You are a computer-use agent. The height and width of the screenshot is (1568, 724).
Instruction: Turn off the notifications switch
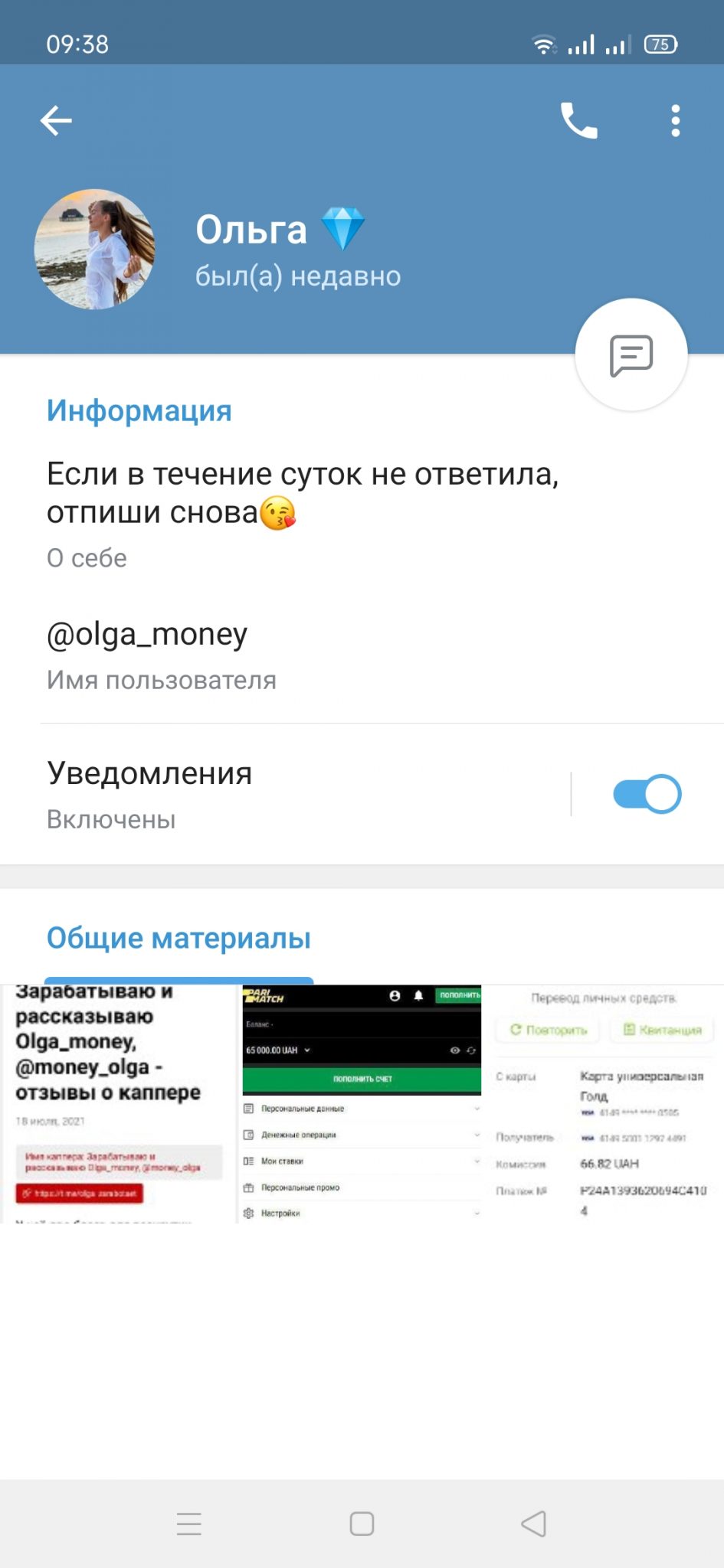pos(647,794)
